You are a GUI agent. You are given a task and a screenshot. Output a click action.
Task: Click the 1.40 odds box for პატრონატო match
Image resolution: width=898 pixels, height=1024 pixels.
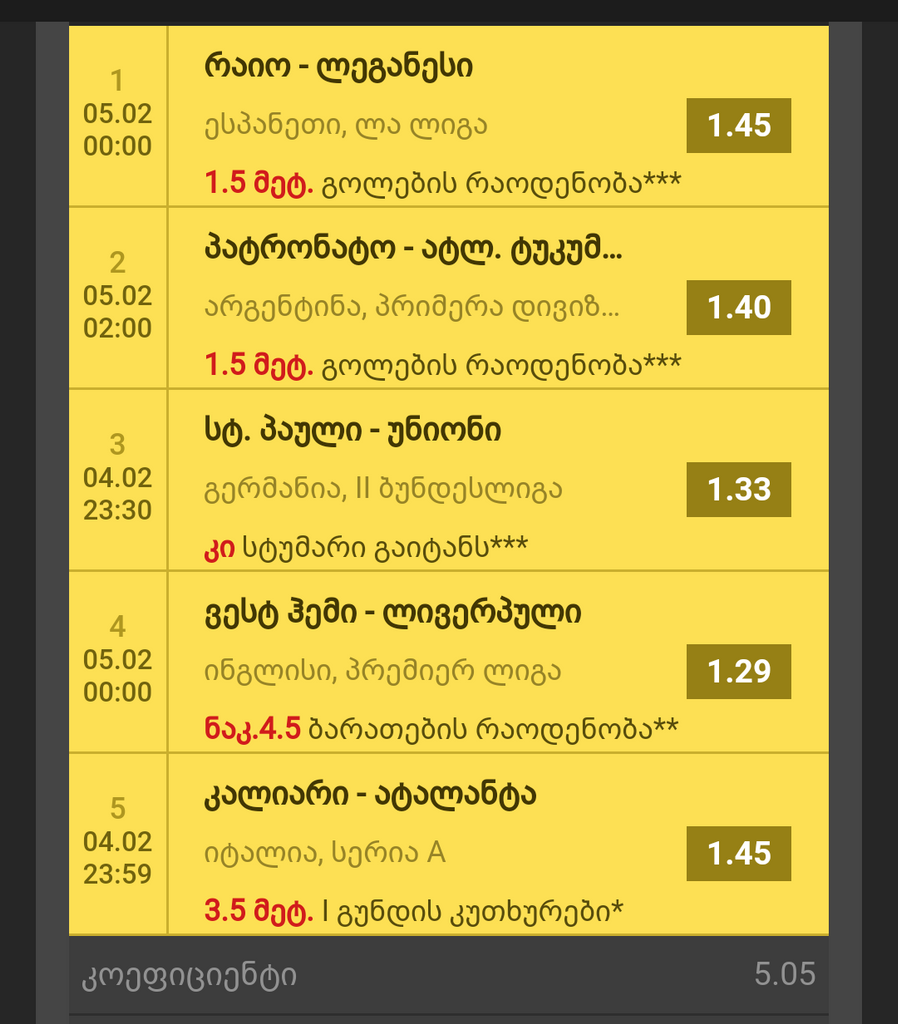738,308
